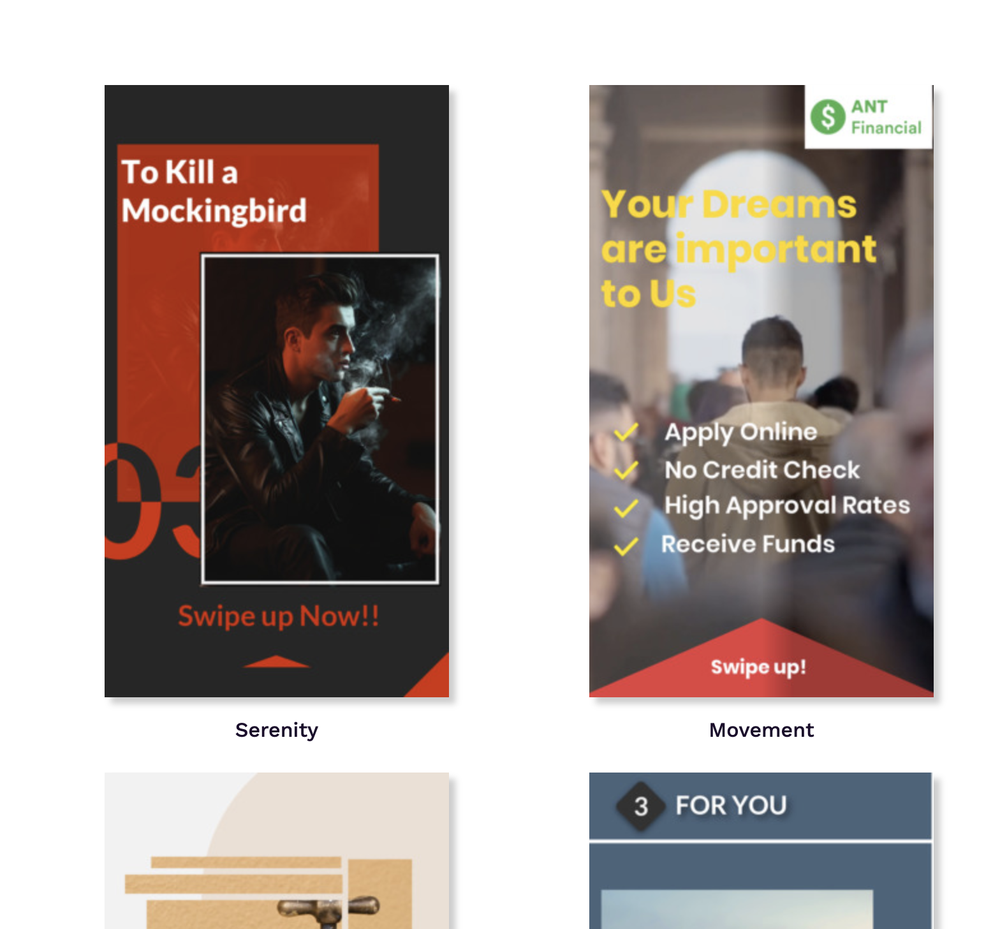Open the Serenity template

[x=276, y=391]
